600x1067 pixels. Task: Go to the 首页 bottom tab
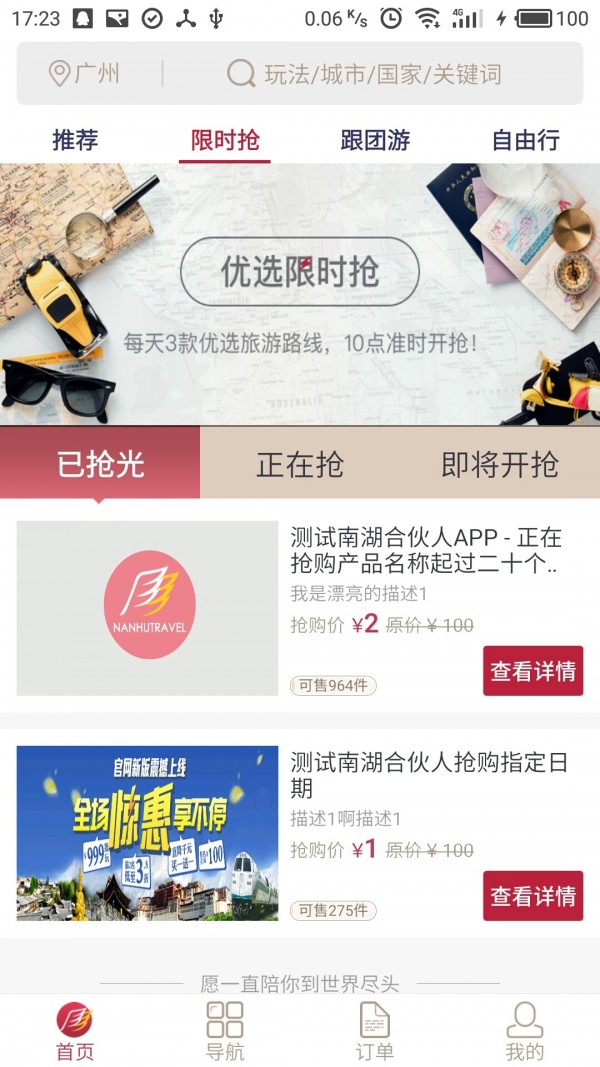[x=75, y=1030]
